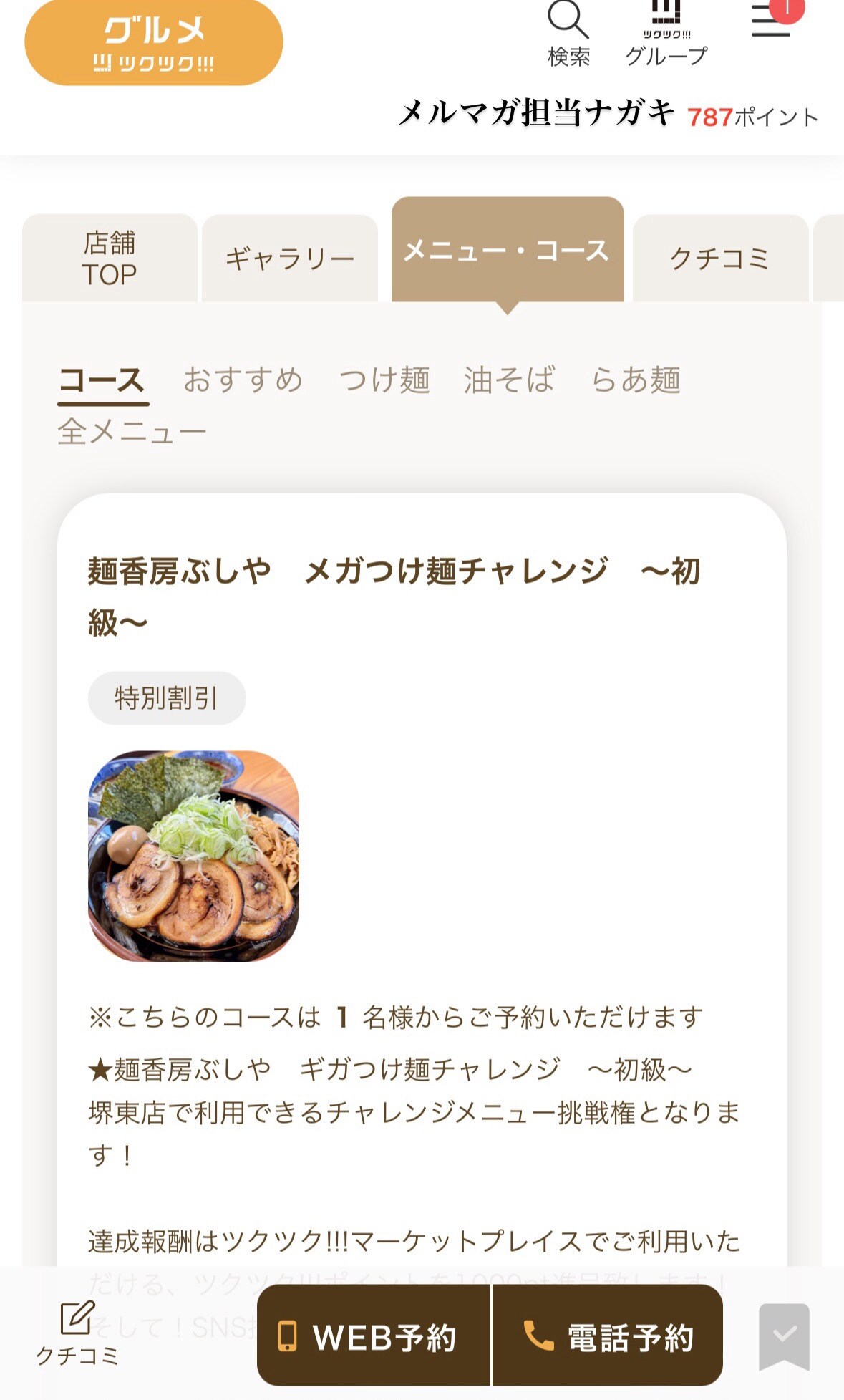Tap the WEB予約 button
Viewport: 844px width, 1400px height.
(374, 1336)
